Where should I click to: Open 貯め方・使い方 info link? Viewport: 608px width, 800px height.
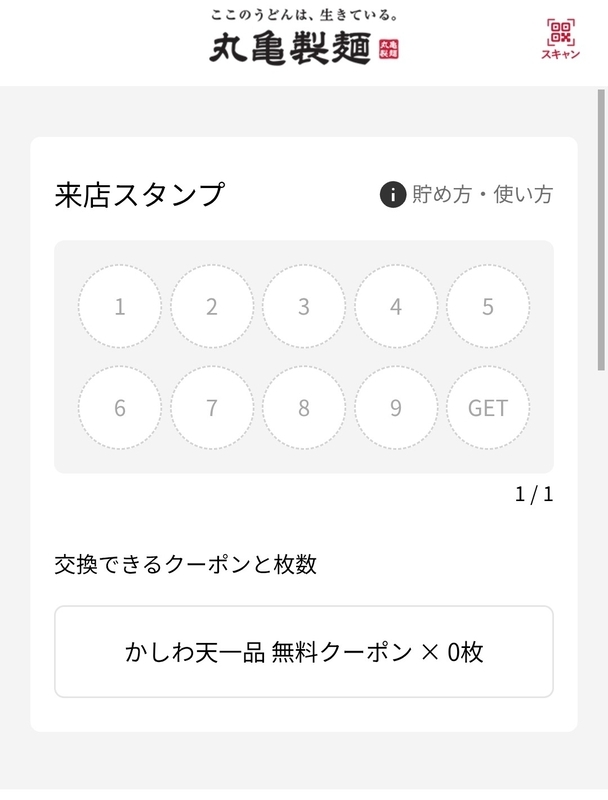click(467, 194)
